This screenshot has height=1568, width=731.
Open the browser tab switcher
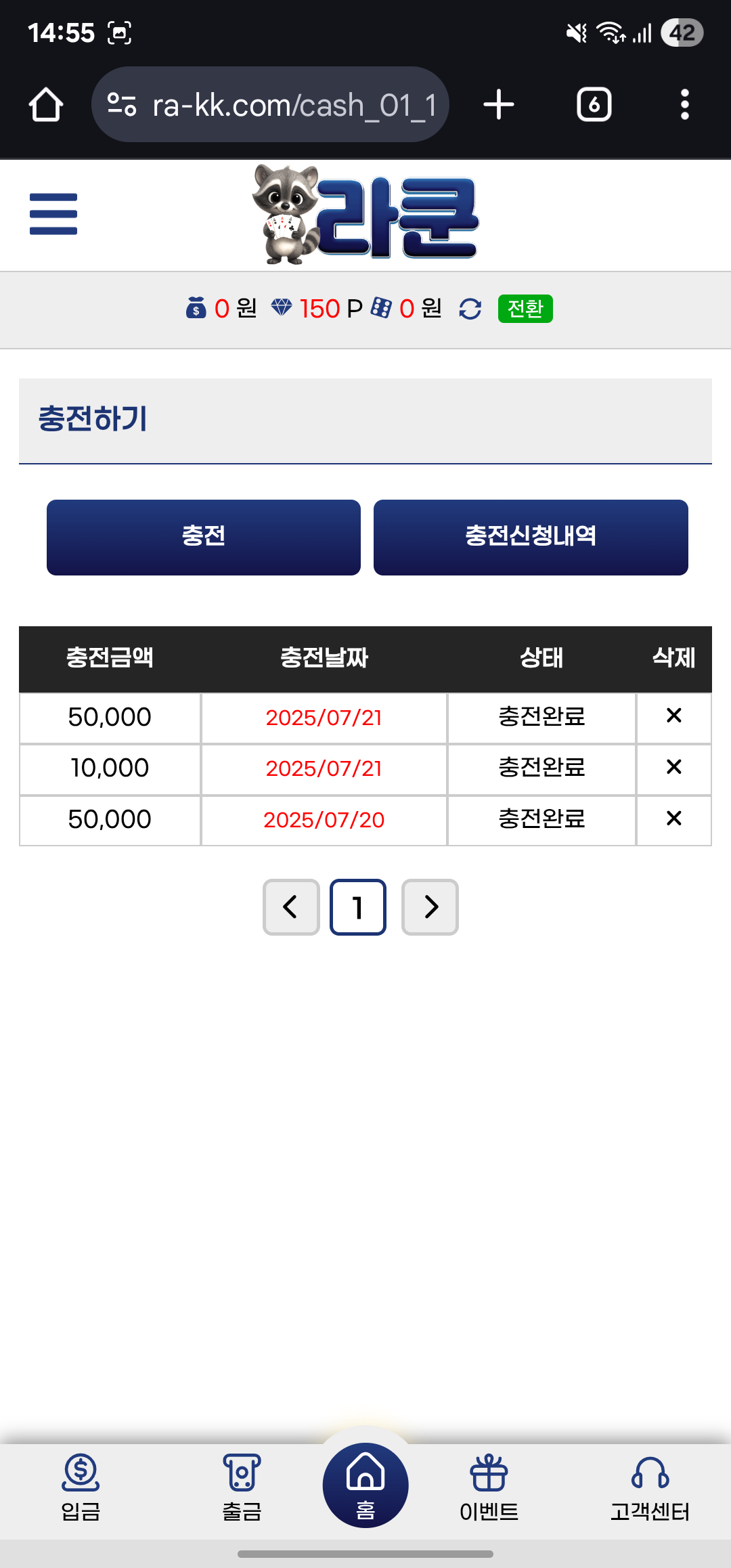pyautogui.click(x=594, y=105)
